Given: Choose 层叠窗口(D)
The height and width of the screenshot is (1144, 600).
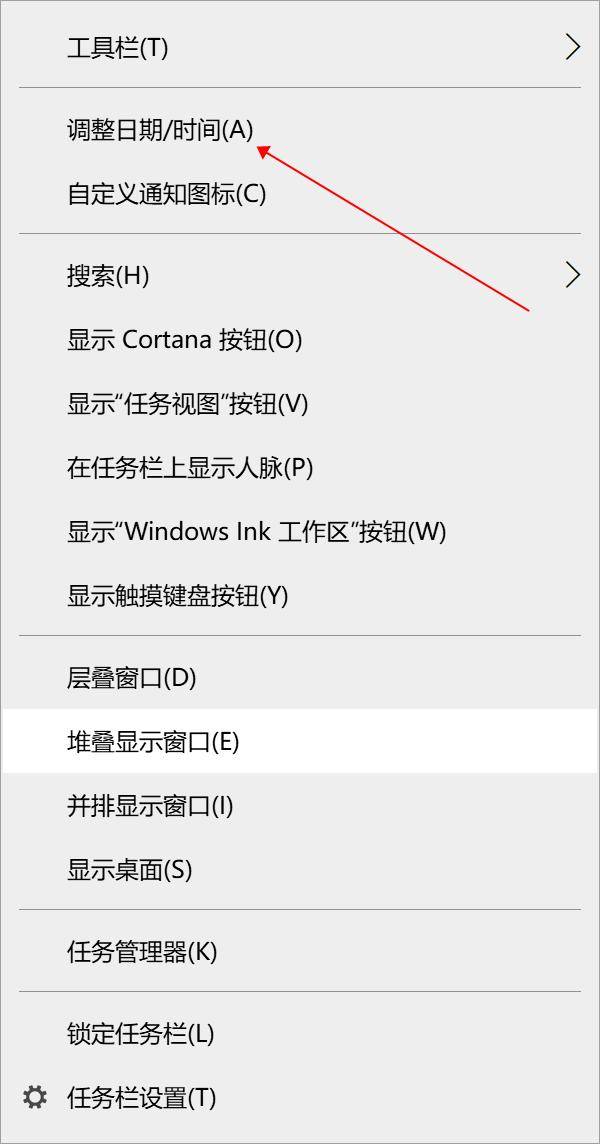Looking at the screenshot, I should point(299,678).
